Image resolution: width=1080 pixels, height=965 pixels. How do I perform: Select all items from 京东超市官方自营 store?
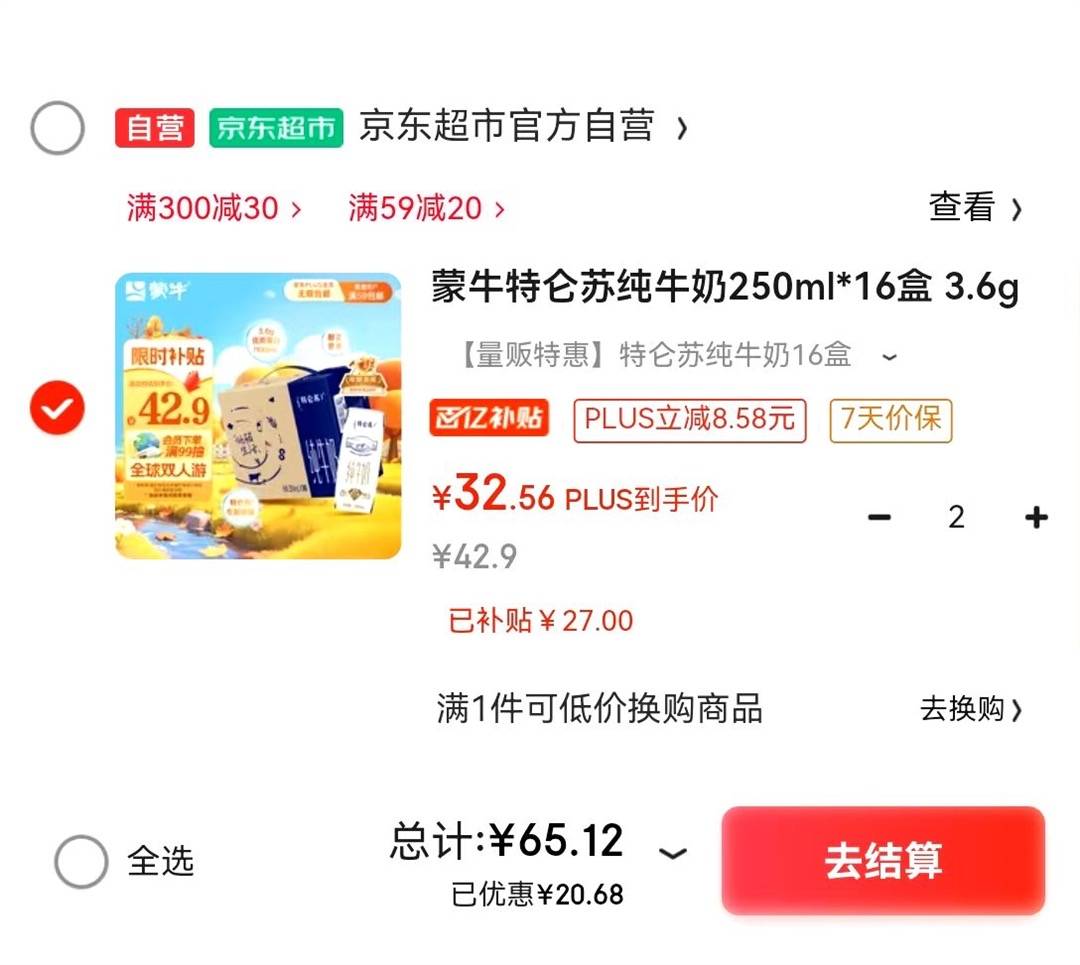pos(57,128)
